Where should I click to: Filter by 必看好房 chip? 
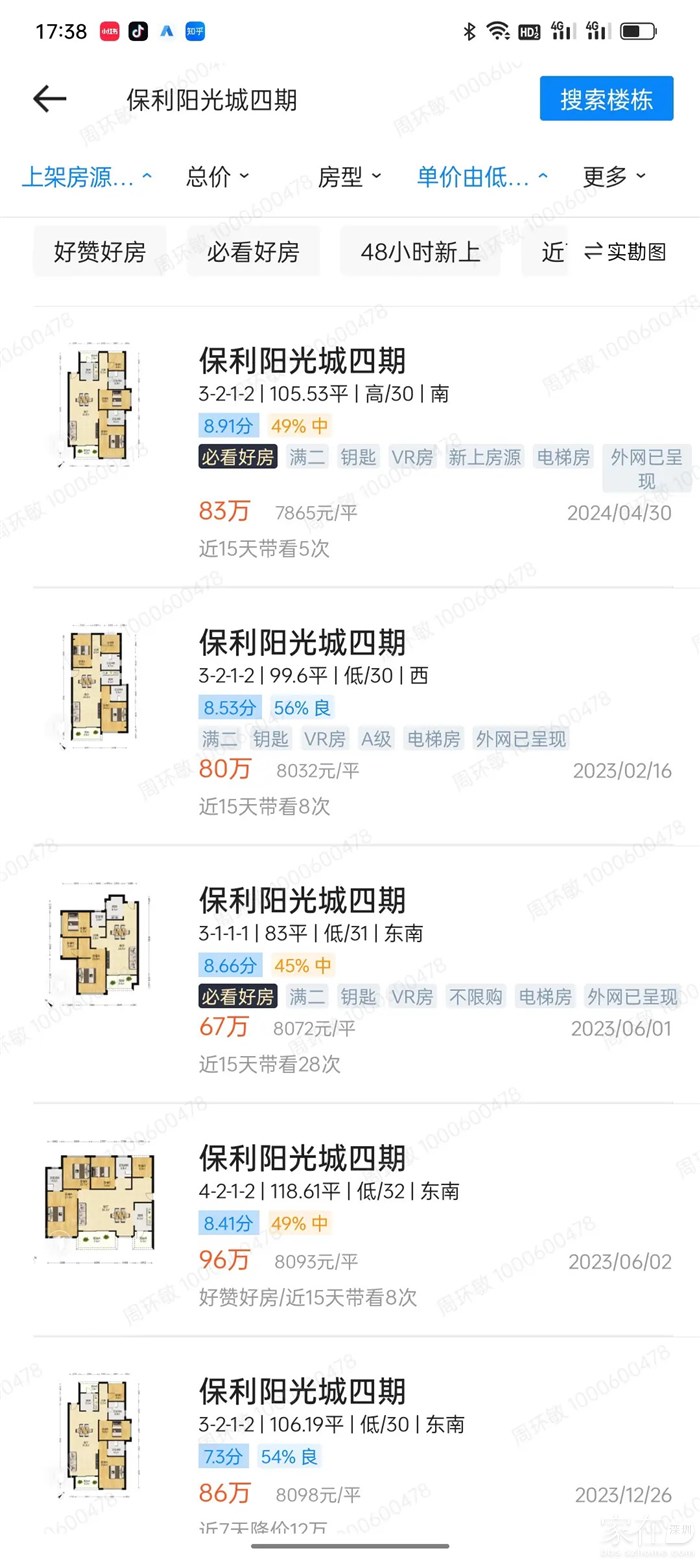click(253, 252)
